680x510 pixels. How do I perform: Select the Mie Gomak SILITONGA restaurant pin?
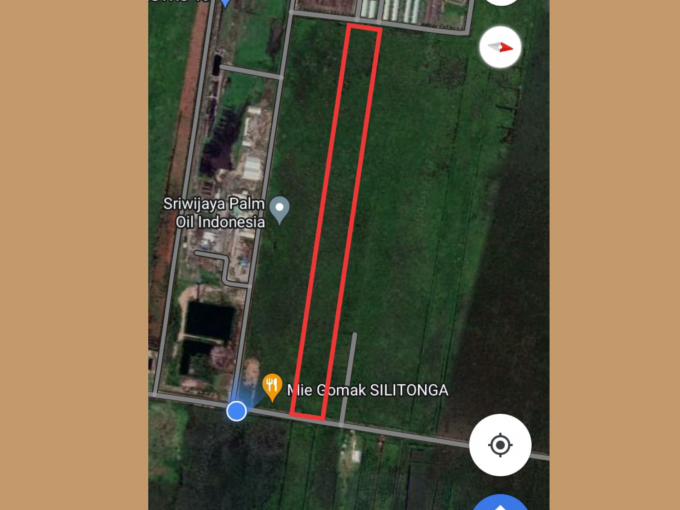(x=272, y=386)
